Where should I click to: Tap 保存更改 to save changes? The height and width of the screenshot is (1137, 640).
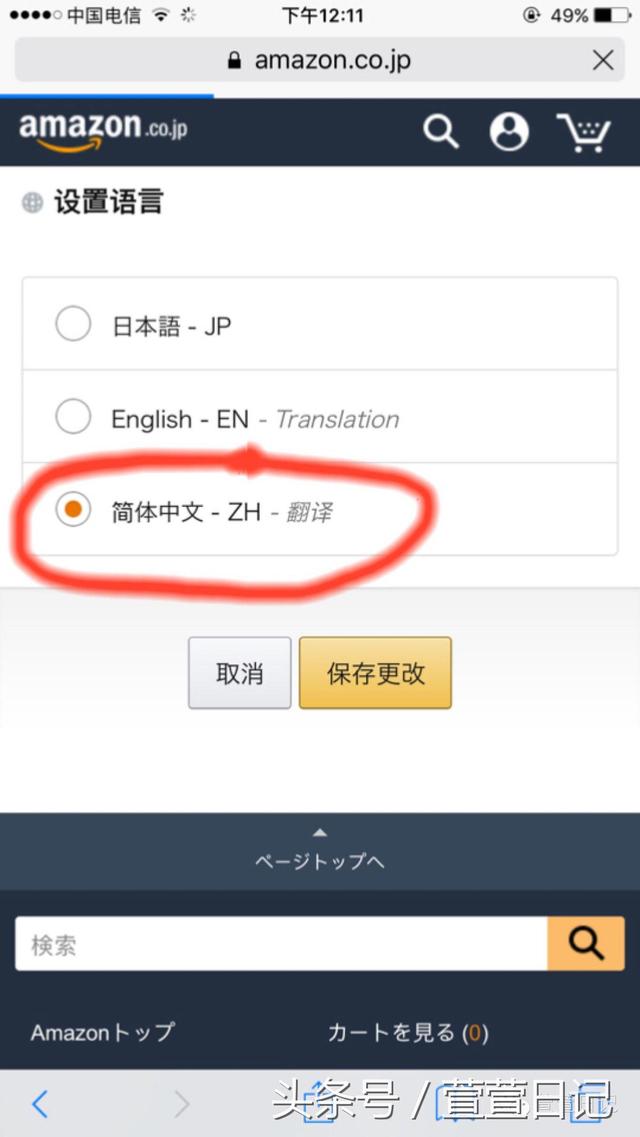(375, 673)
